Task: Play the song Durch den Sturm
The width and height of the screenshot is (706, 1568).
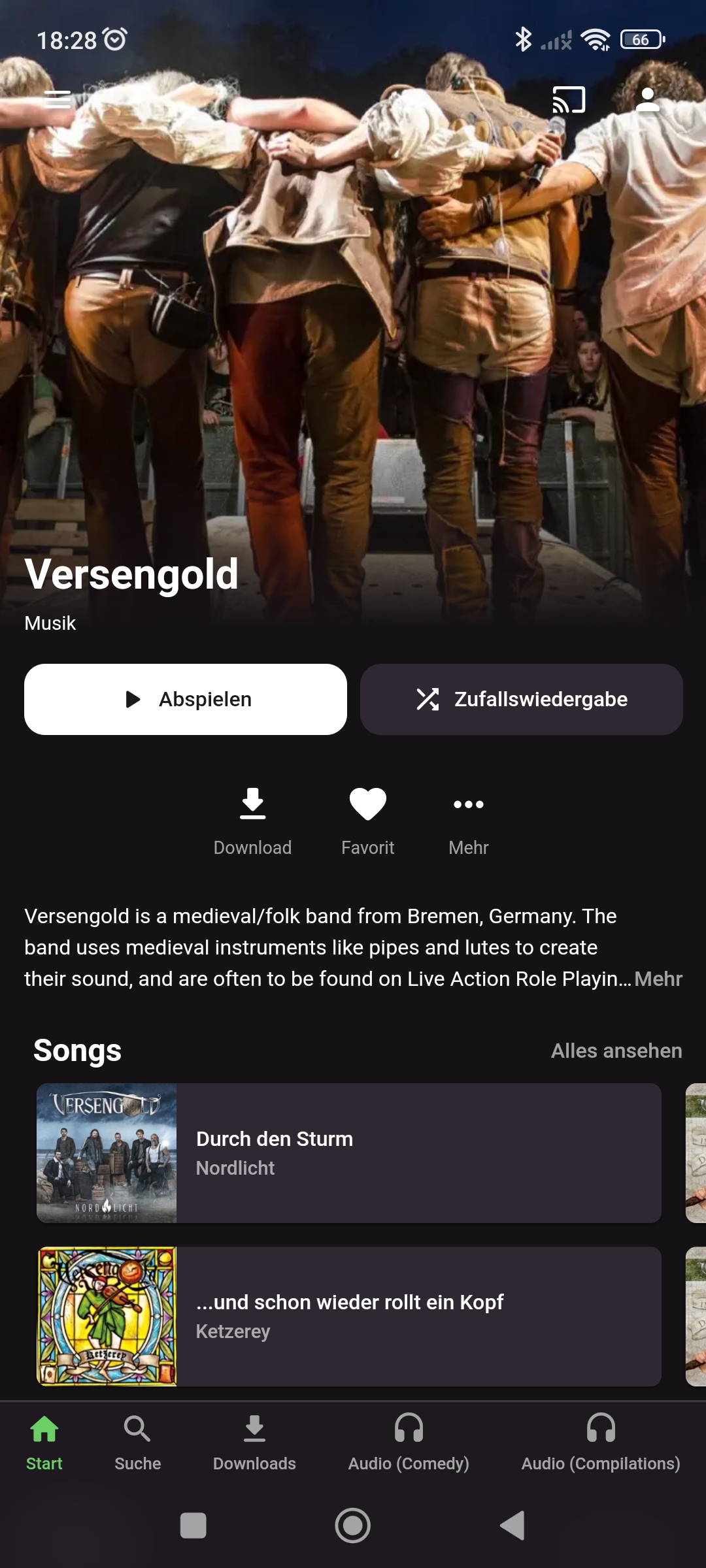Action: point(349,1153)
